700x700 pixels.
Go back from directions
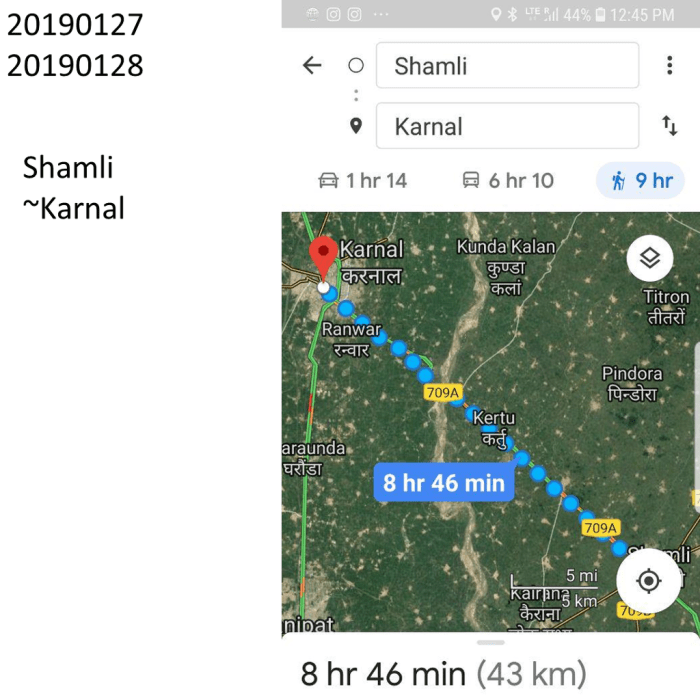pyautogui.click(x=312, y=66)
